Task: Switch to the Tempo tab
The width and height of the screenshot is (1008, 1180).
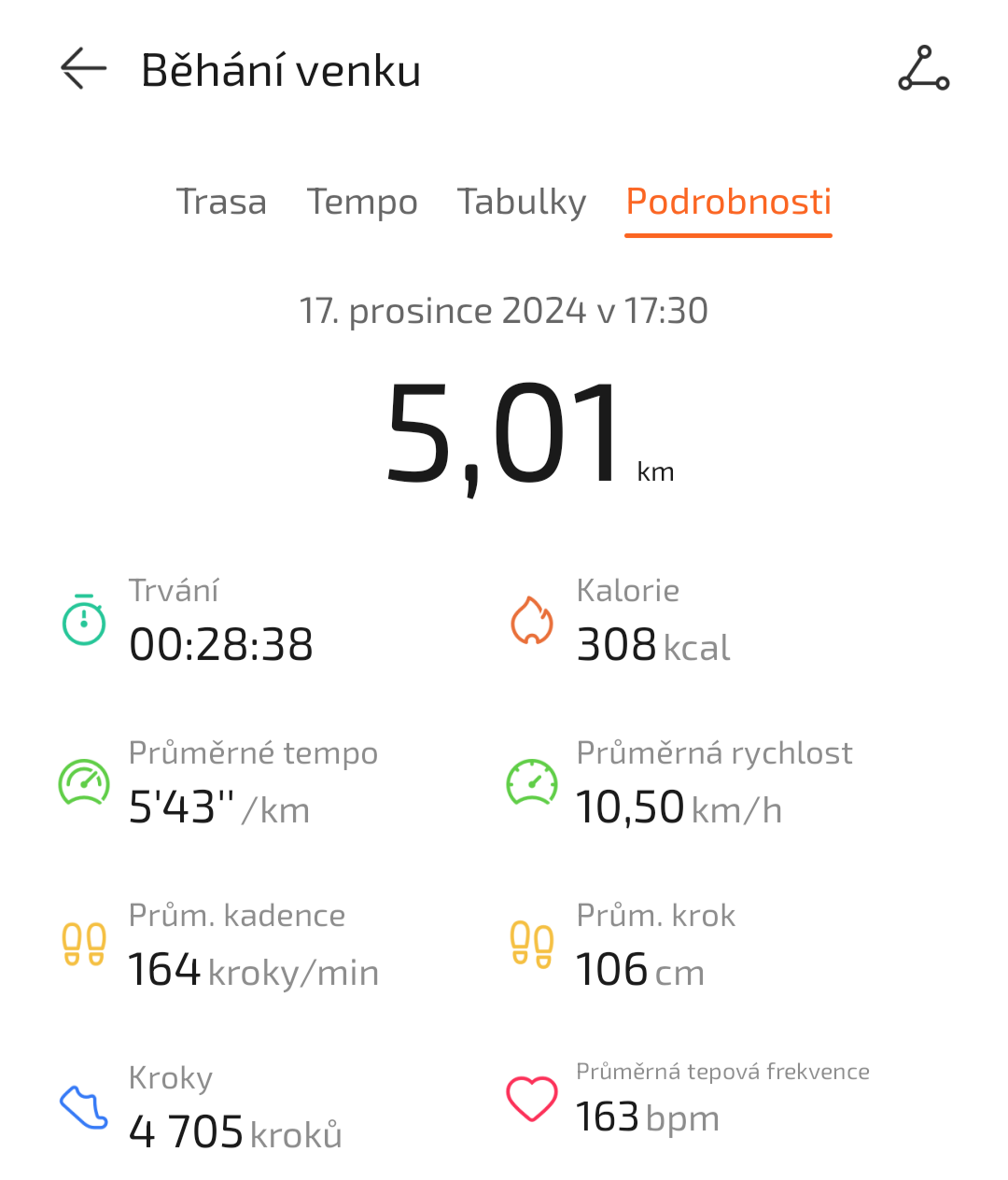Action: point(362,202)
